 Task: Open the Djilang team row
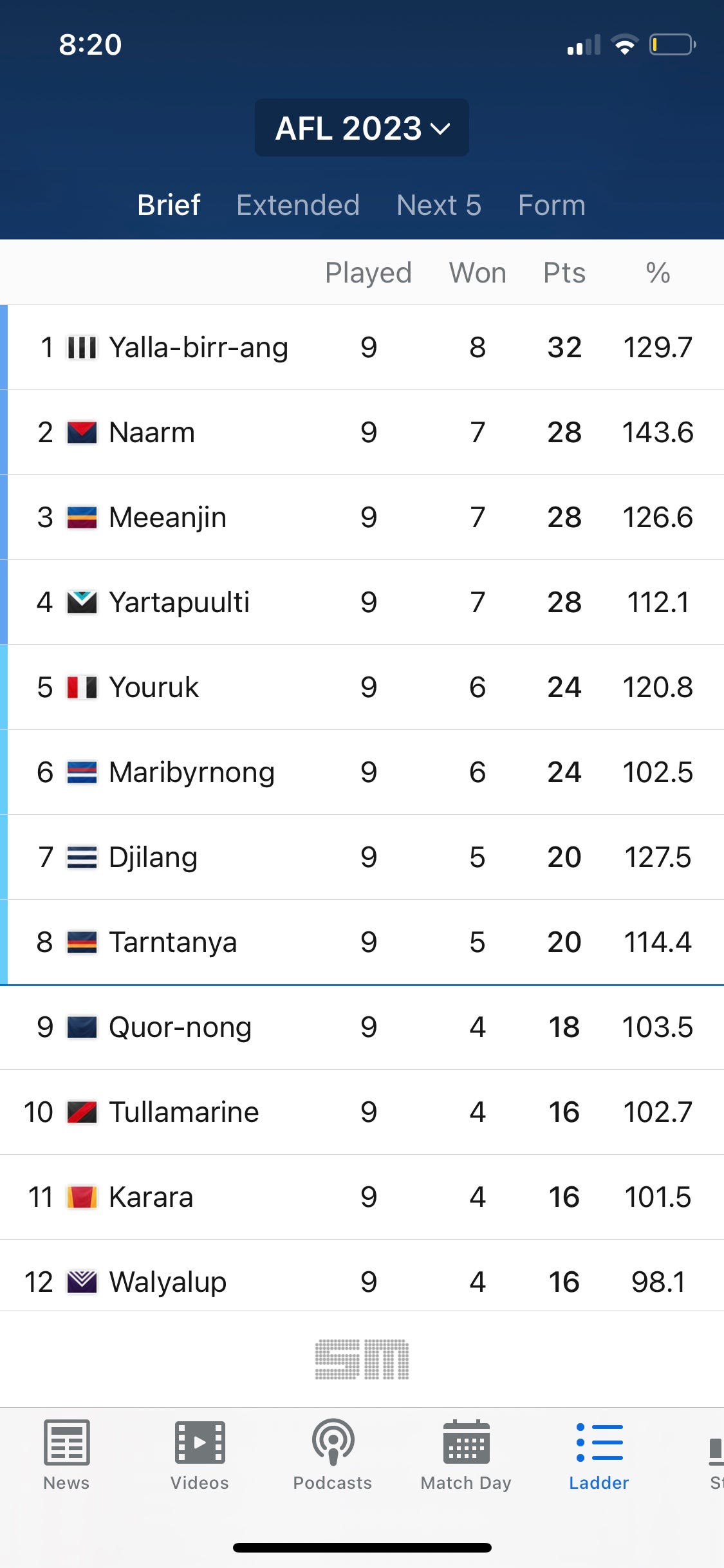362,857
